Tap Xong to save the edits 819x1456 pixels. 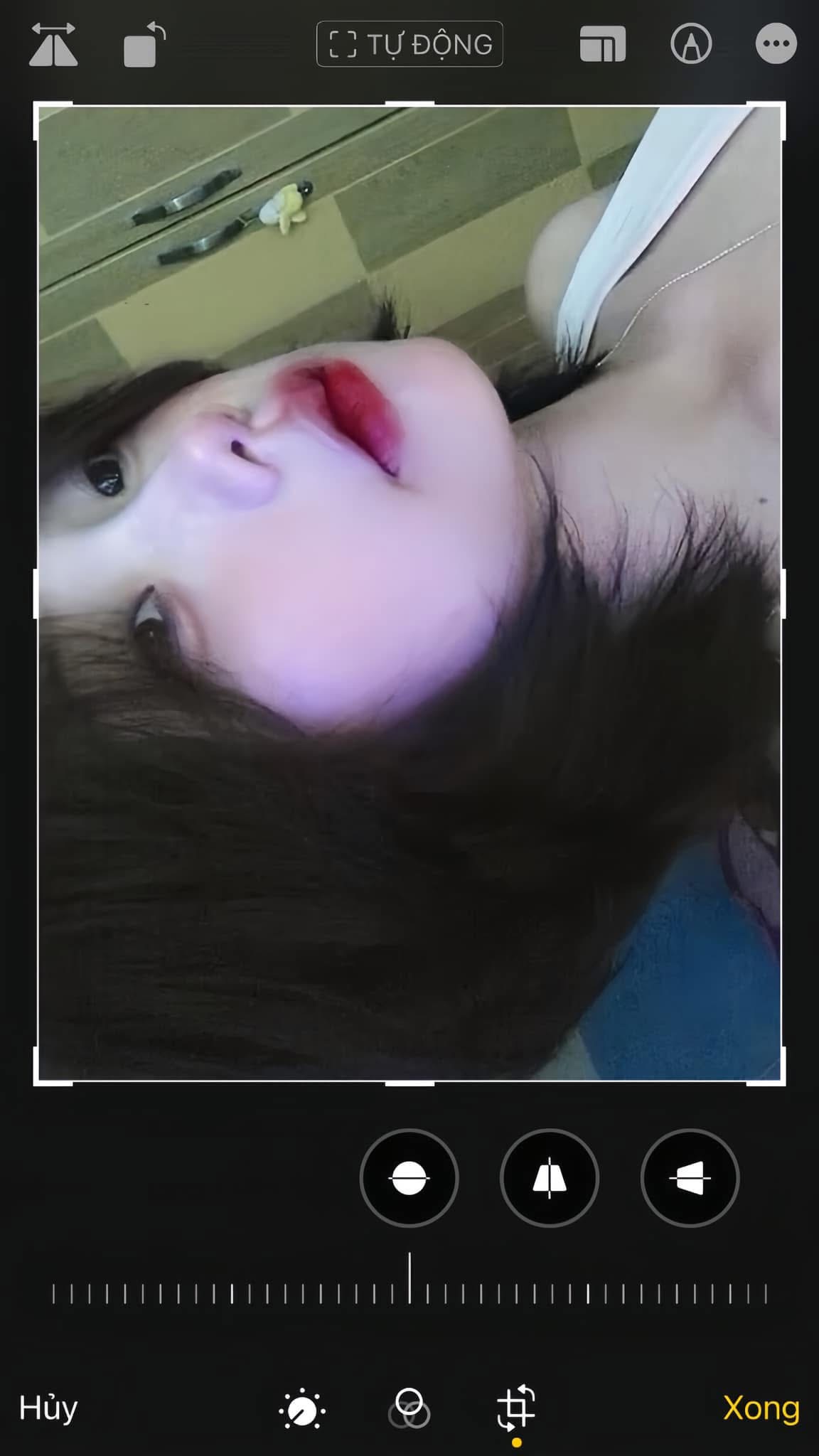pyautogui.click(x=761, y=1408)
